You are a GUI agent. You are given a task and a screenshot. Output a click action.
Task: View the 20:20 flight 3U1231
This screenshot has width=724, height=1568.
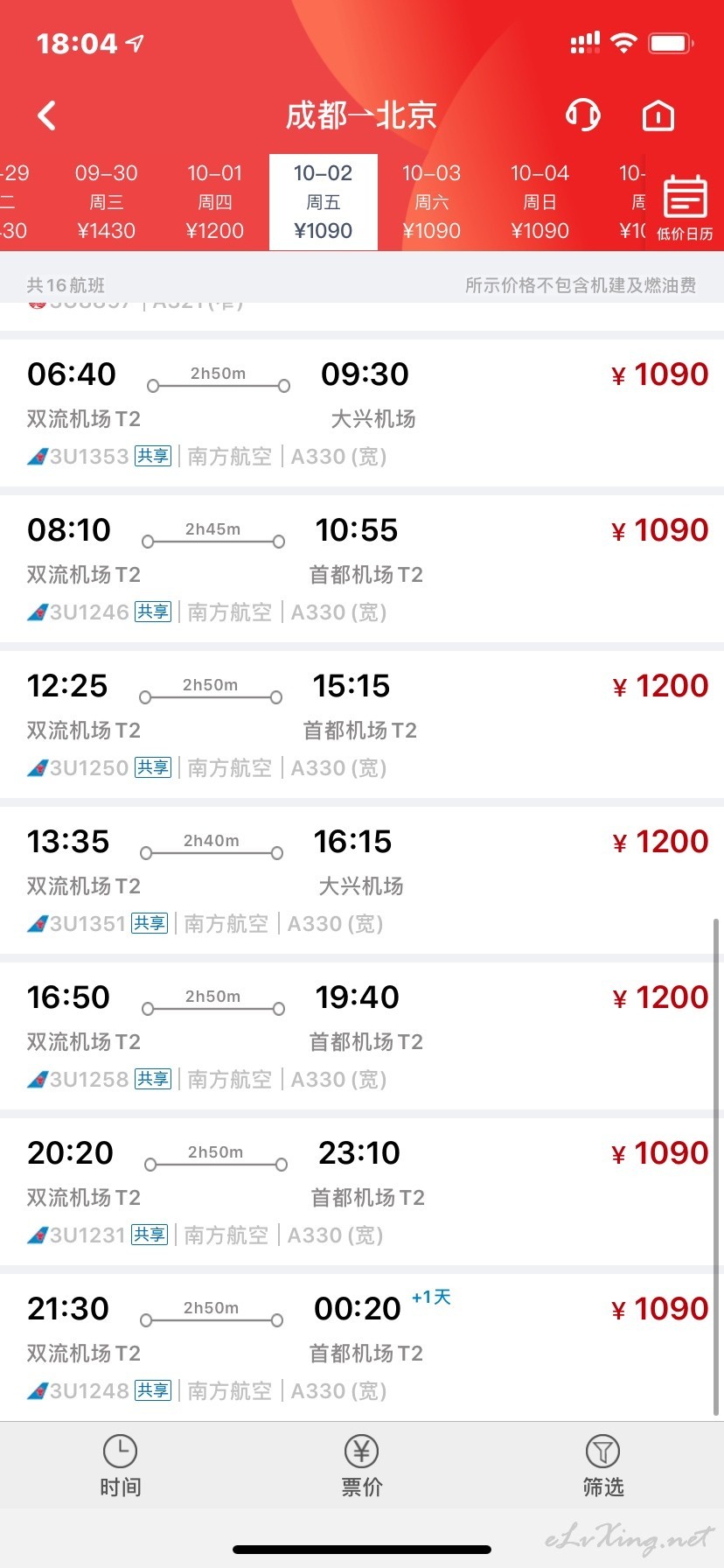click(x=362, y=1192)
